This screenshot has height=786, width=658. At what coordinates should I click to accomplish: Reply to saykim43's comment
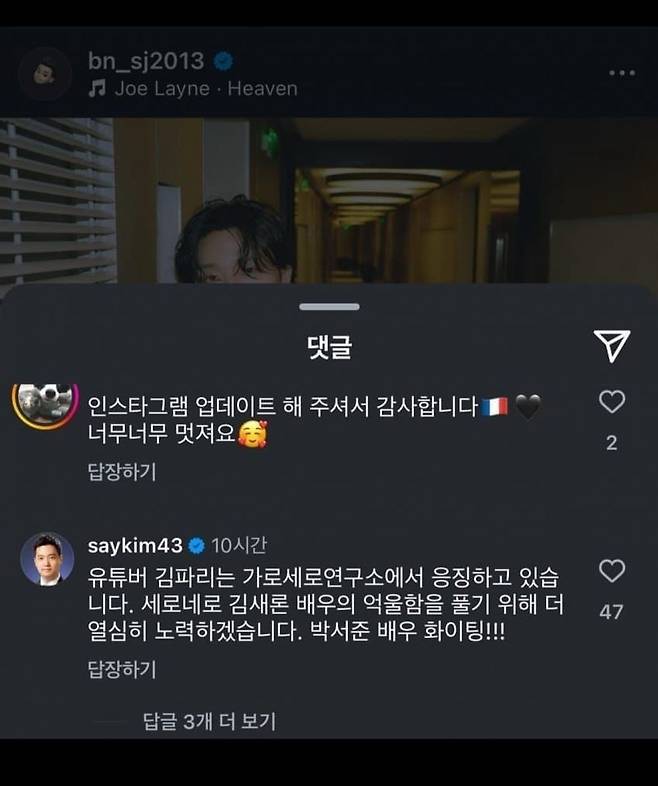click(122, 669)
